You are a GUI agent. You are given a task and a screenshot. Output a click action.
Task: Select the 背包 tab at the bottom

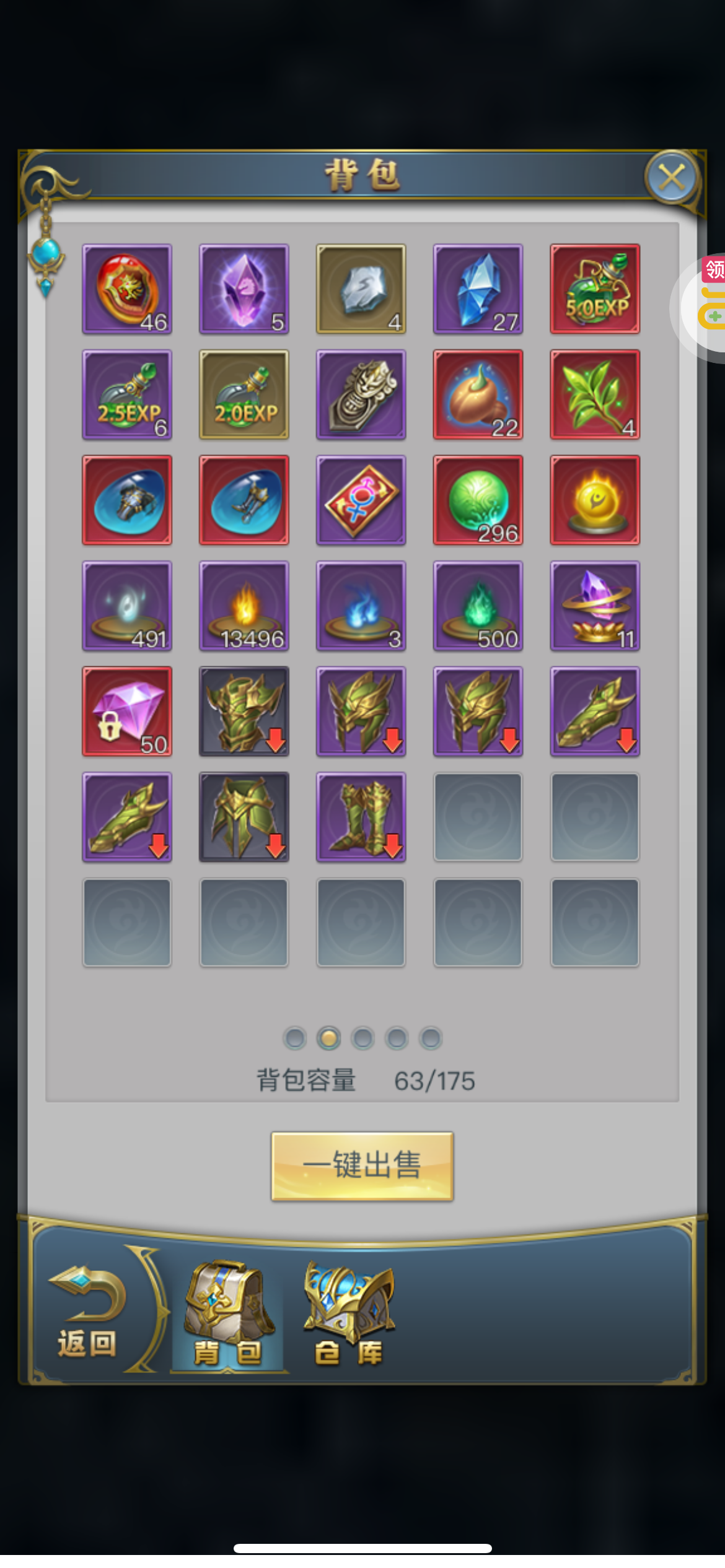pyautogui.click(x=229, y=1315)
